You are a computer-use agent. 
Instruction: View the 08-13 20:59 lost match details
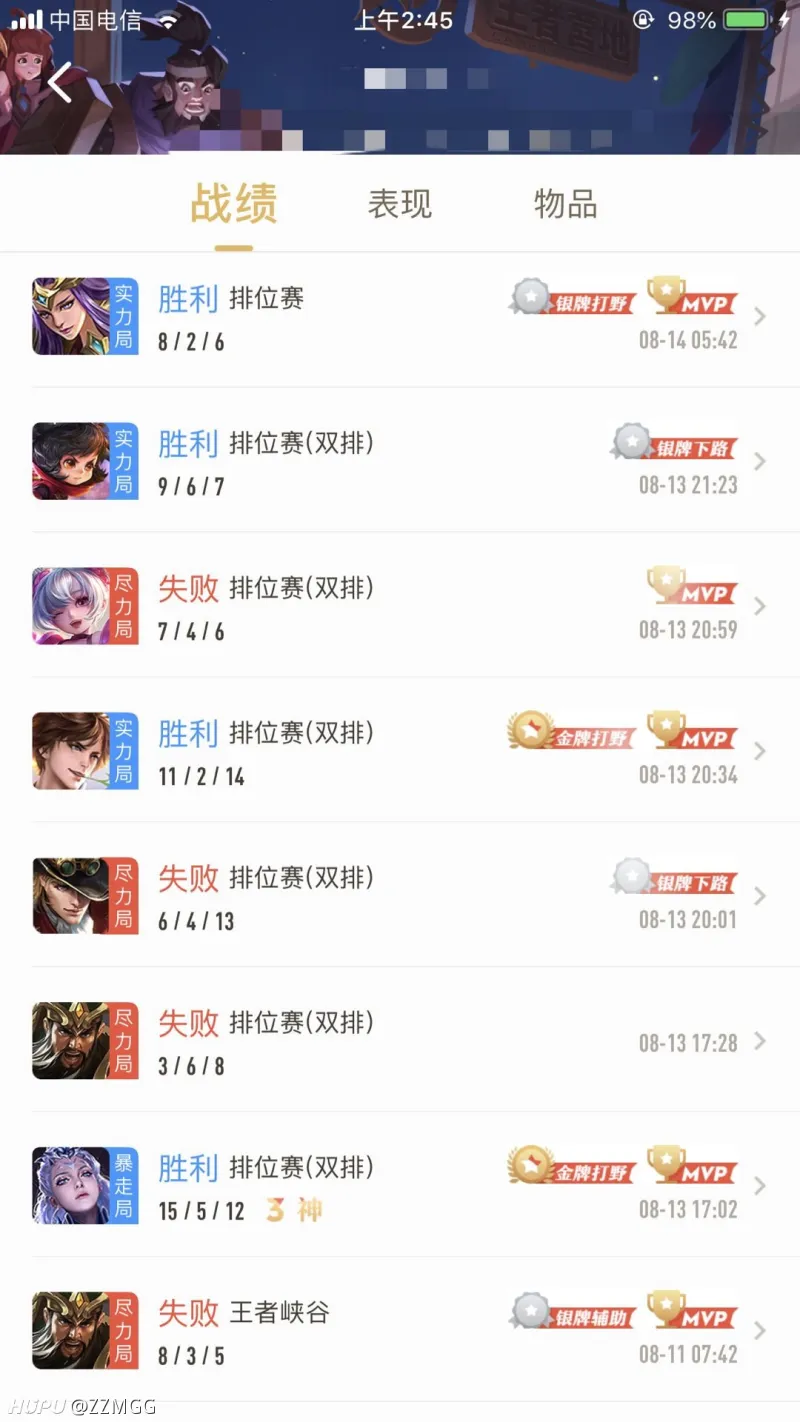400,606
